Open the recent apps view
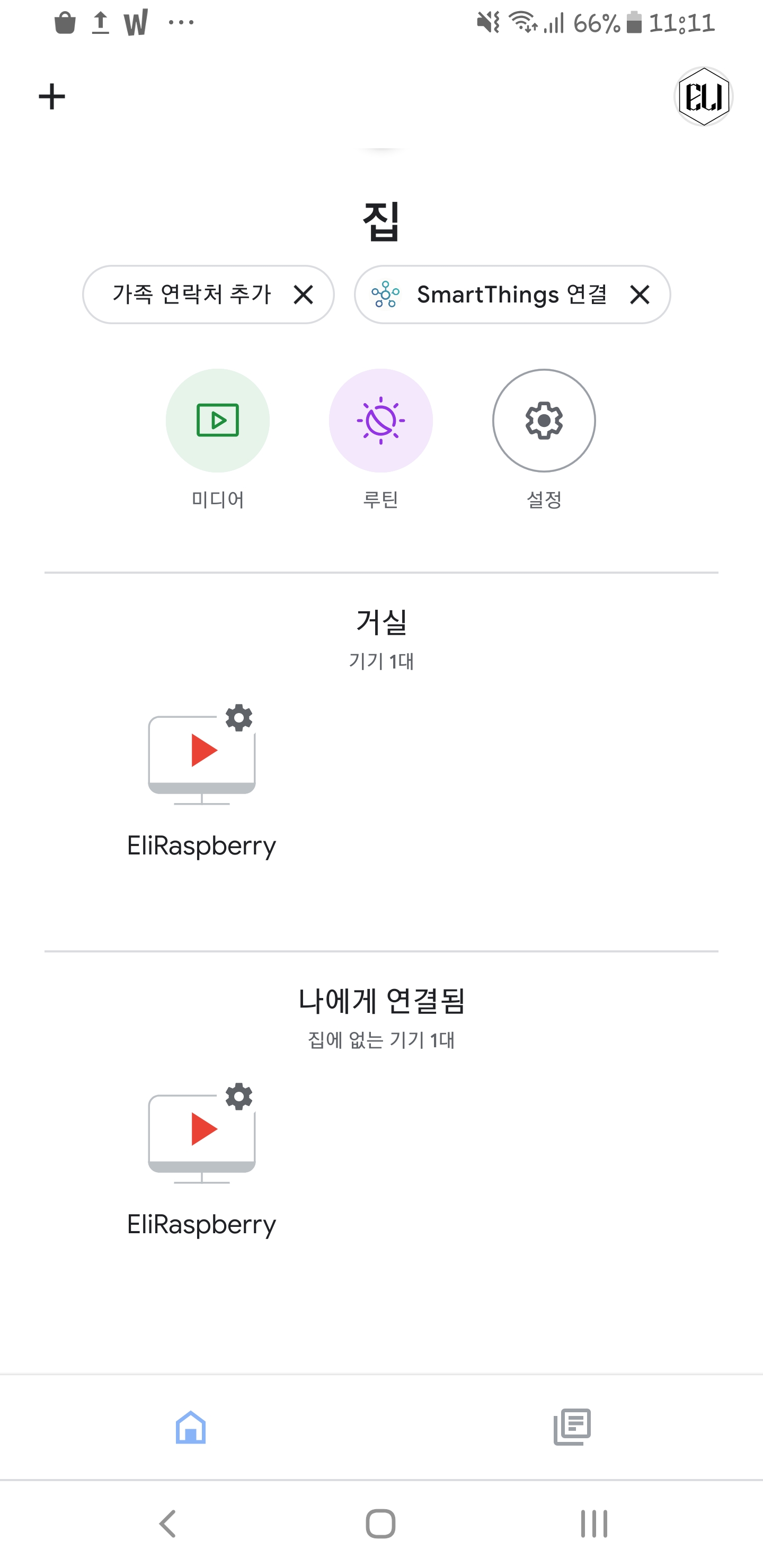The height and width of the screenshot is (1568, 763). (x=594, y=1524)
